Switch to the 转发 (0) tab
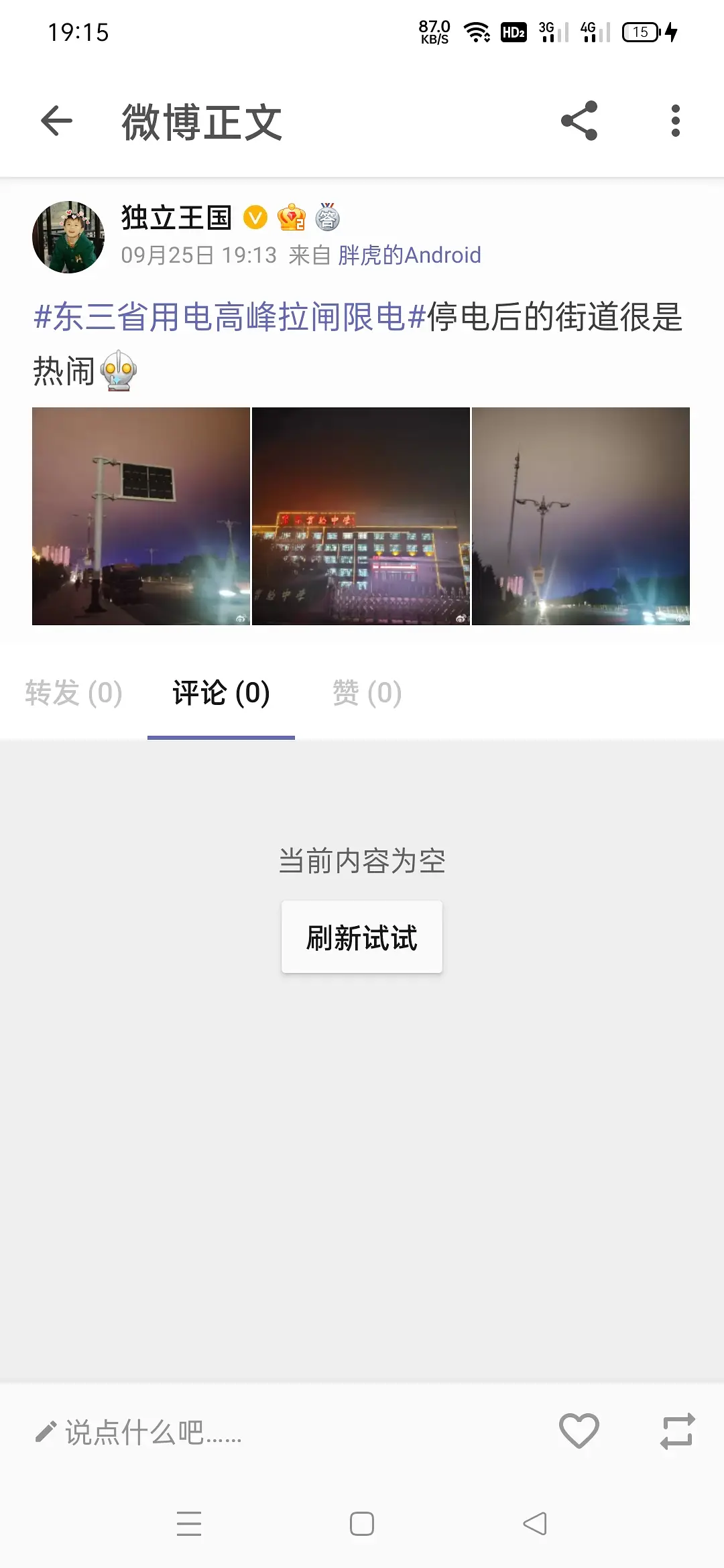 click(74, 693)
